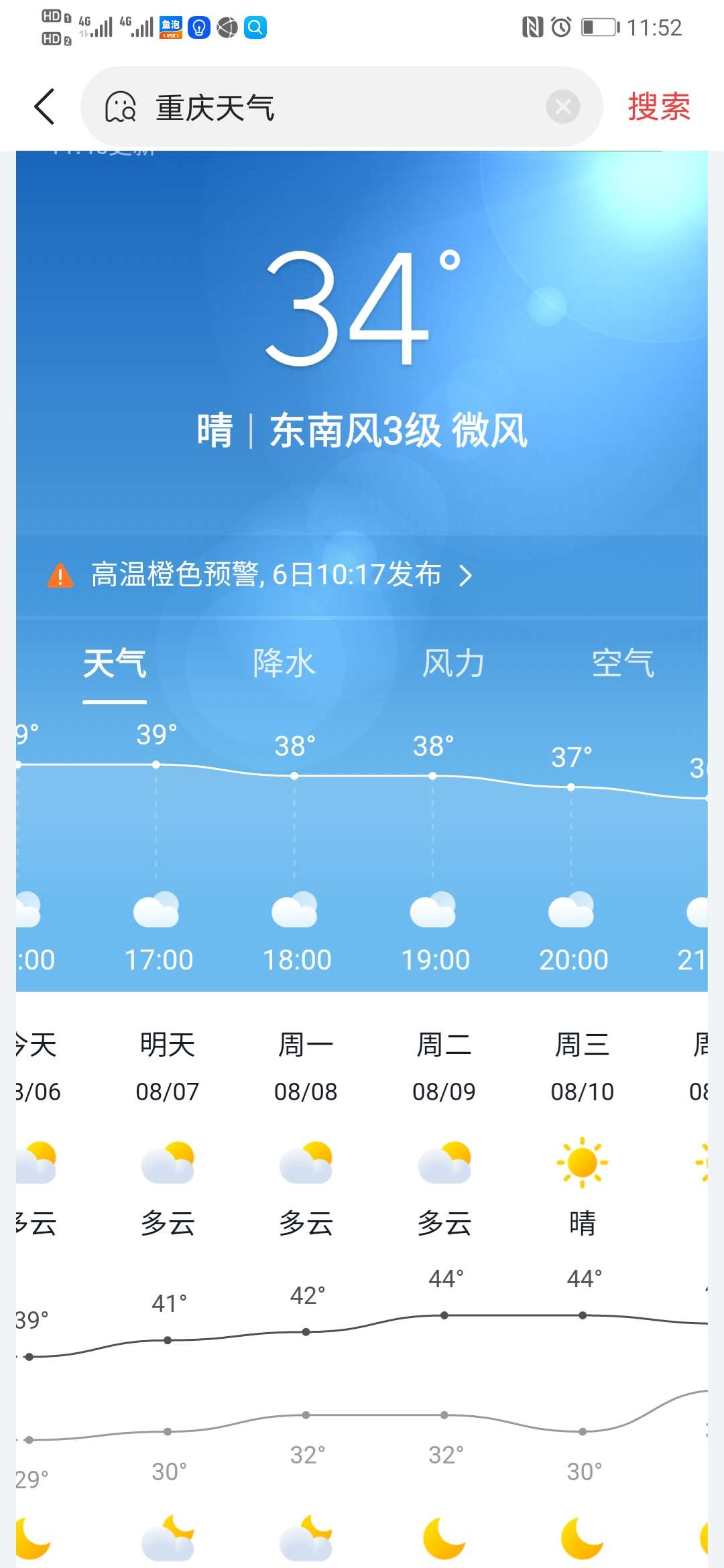Viewport: 724px width, 1568px height.
Task: Switch to the 风力 tab
Action: 453,663
